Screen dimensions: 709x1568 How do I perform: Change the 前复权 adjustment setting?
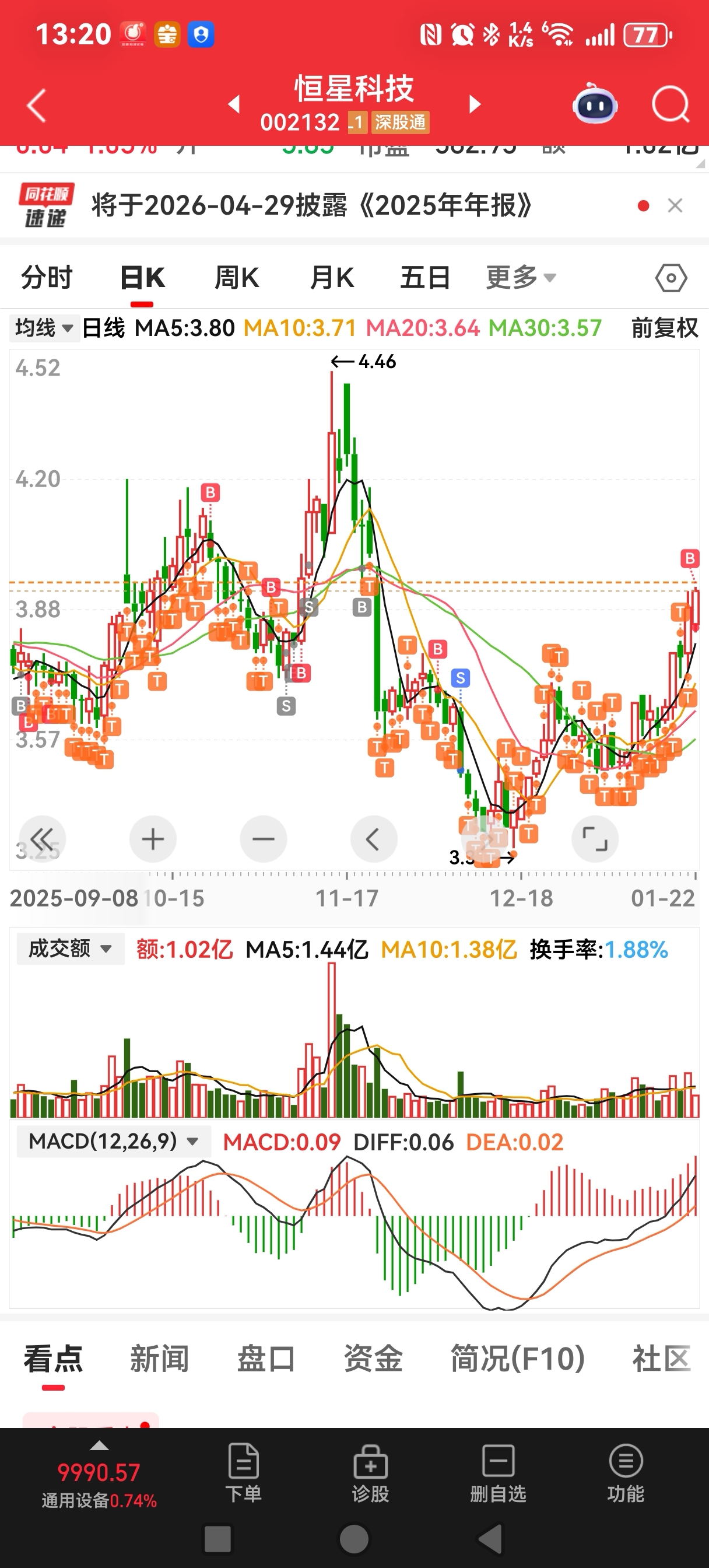coord(665,328)
